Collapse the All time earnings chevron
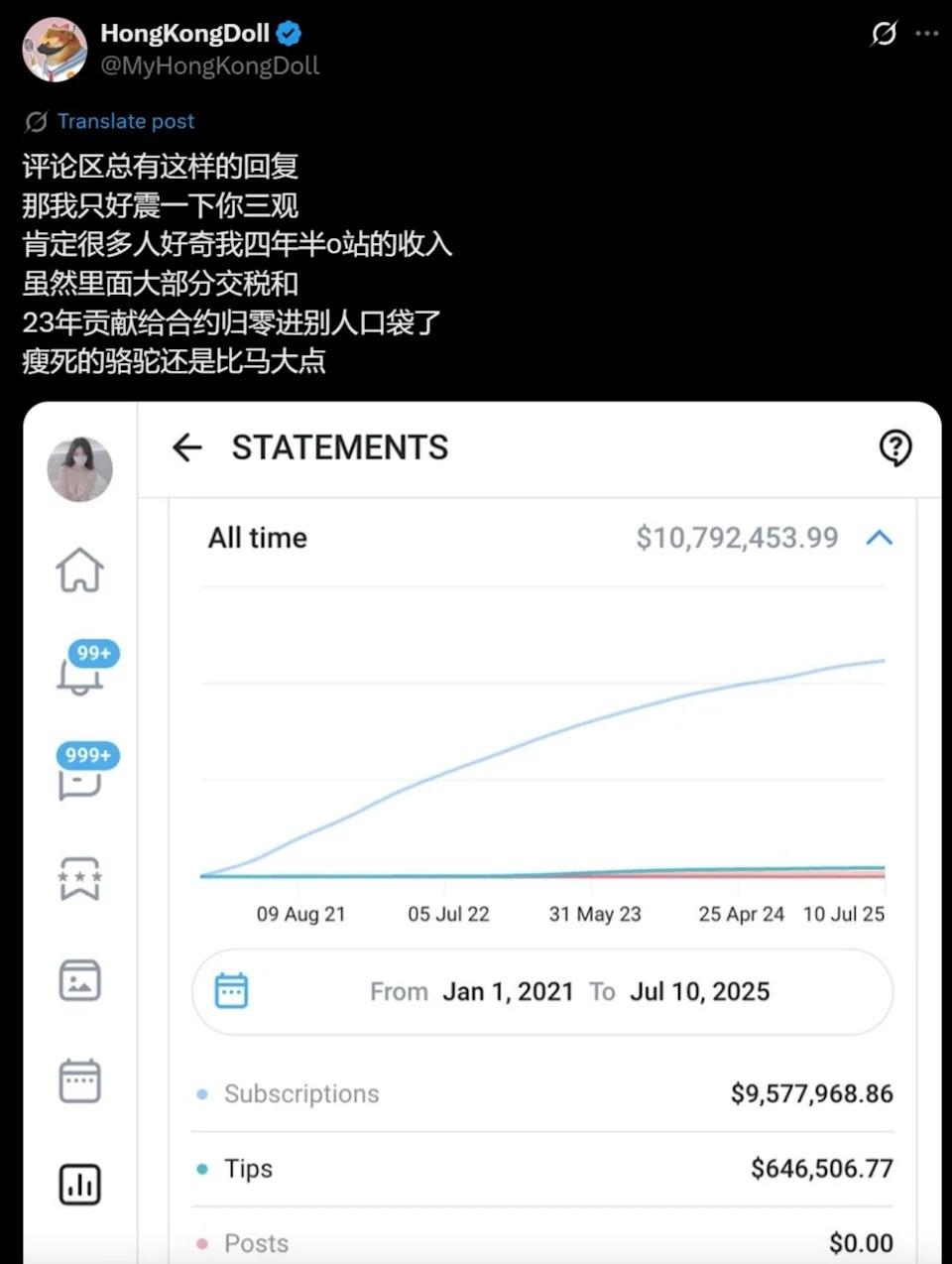Image resolution: width=952 pixels, height=1264 pixels. (877, 538)
